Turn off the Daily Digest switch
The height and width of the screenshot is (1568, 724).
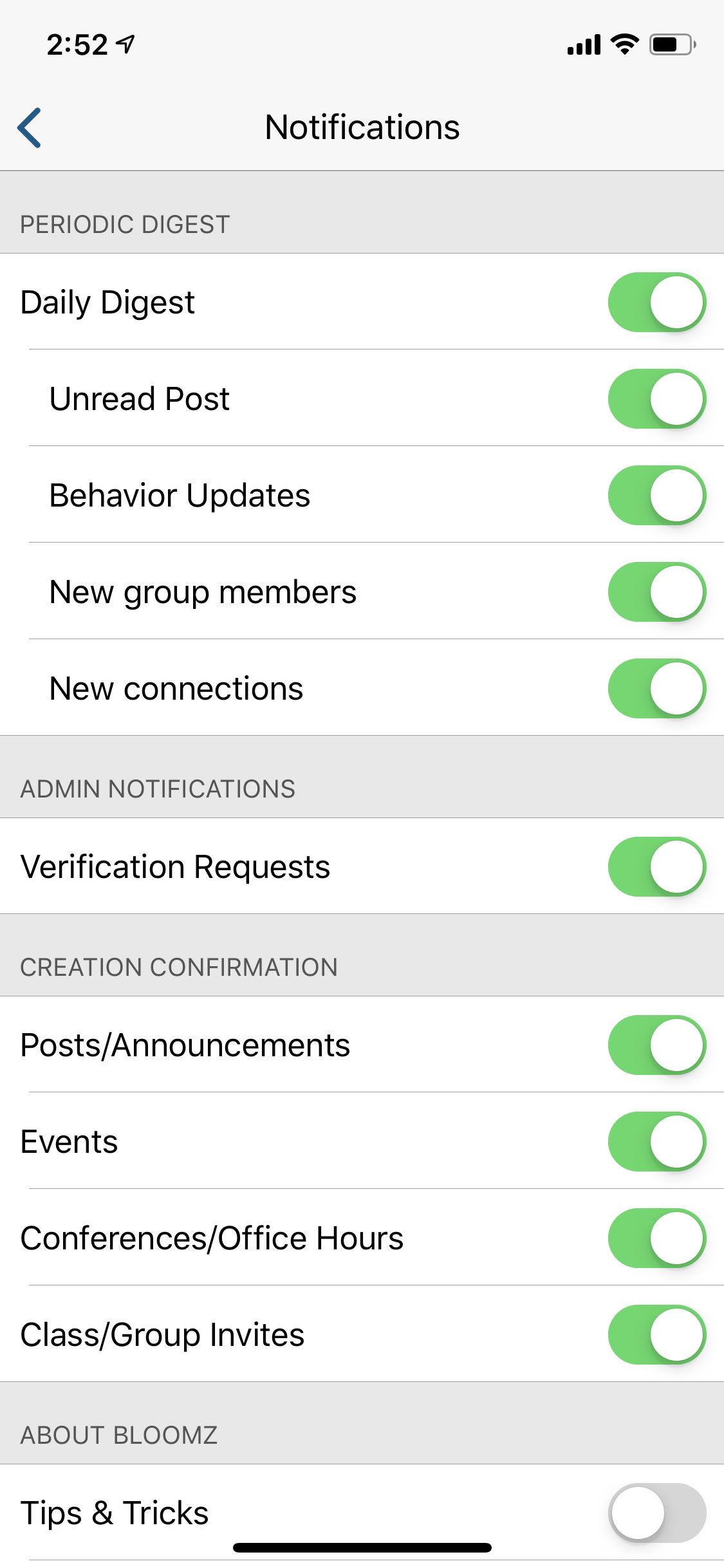point(656,302)
